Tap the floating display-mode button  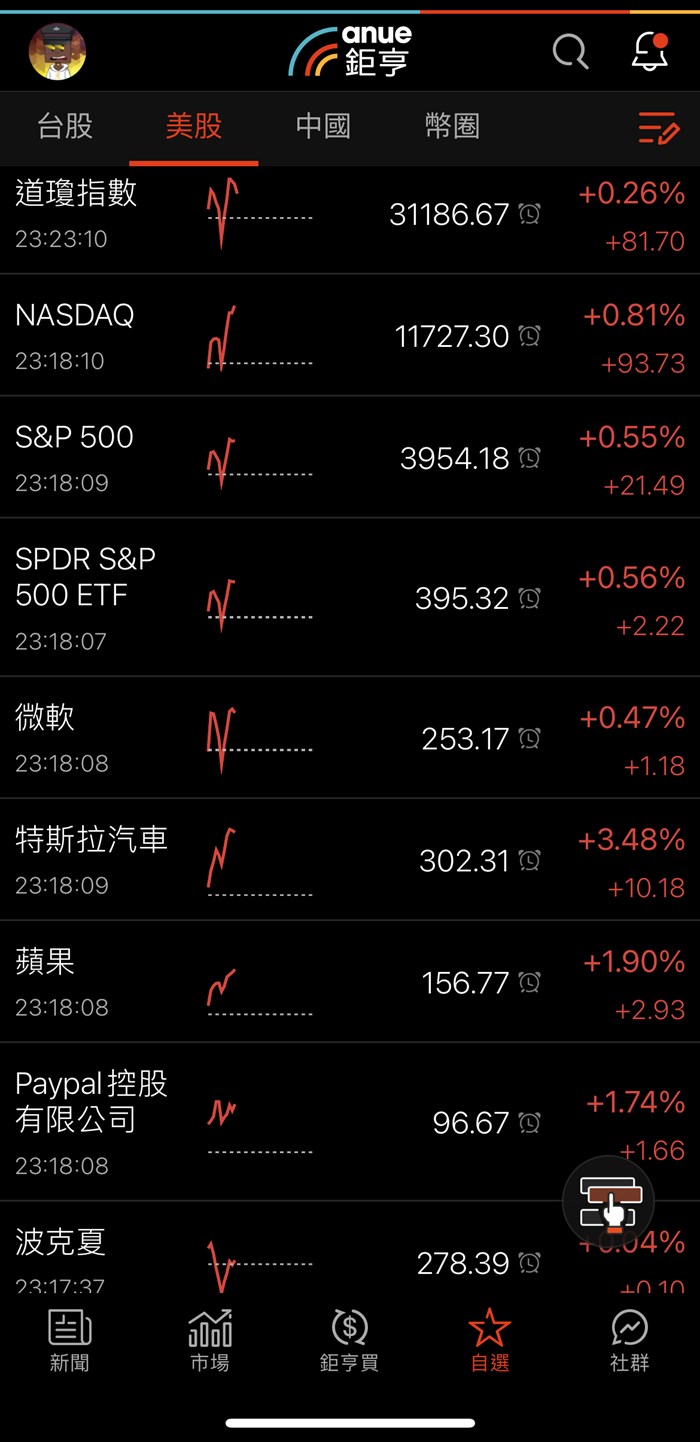click(x=608, y=1201)
